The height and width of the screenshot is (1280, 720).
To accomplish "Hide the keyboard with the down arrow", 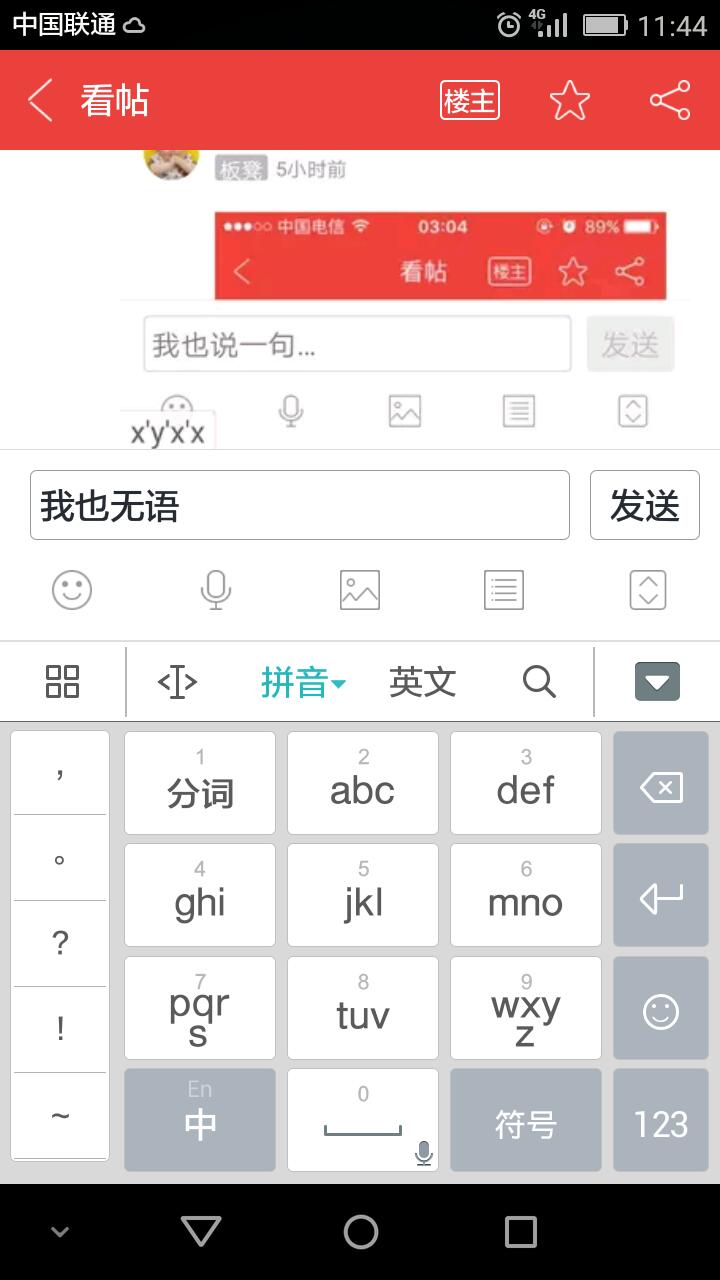I will pyautogui.click(x=657, y=682).
